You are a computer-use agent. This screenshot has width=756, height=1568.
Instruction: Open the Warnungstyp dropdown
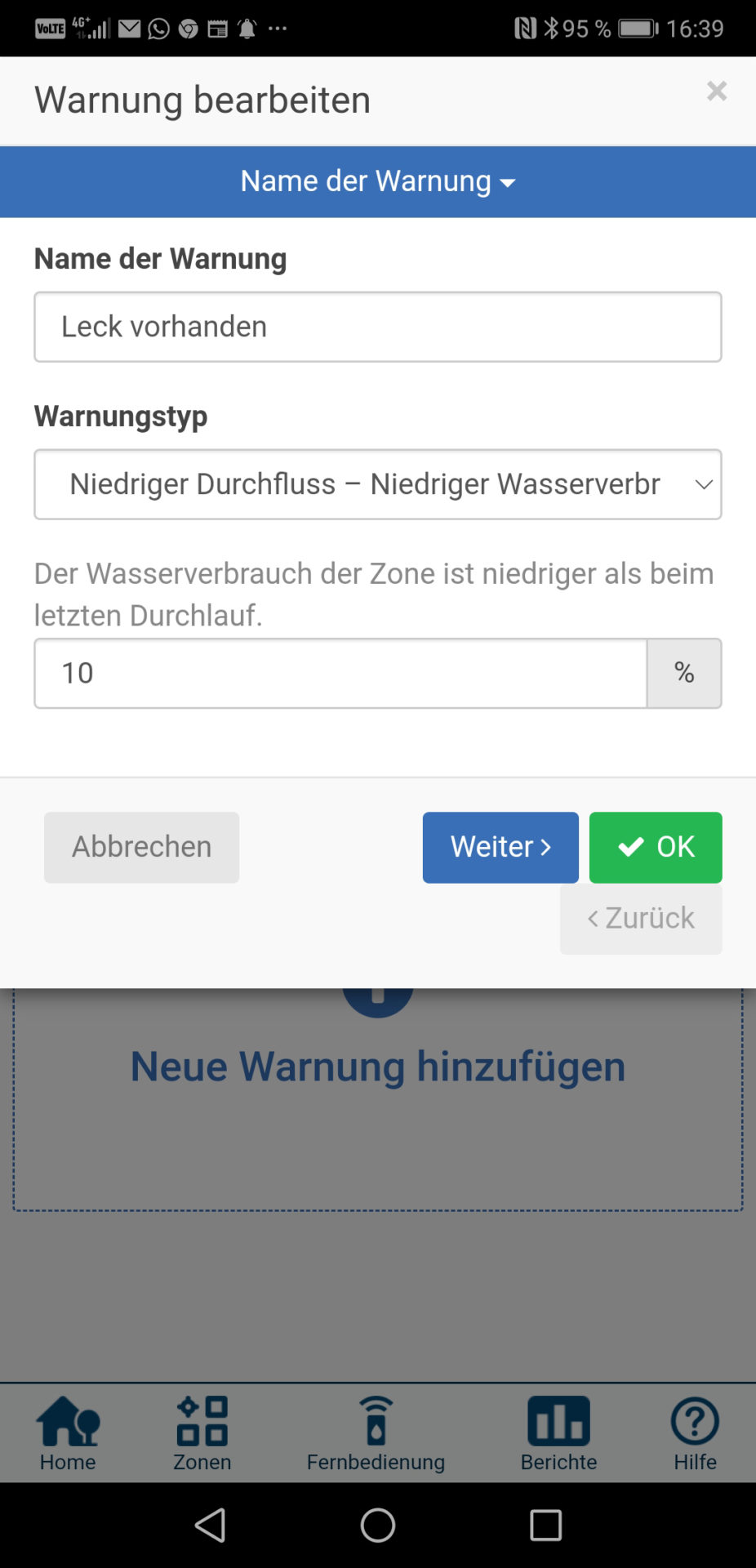point(377,484)
